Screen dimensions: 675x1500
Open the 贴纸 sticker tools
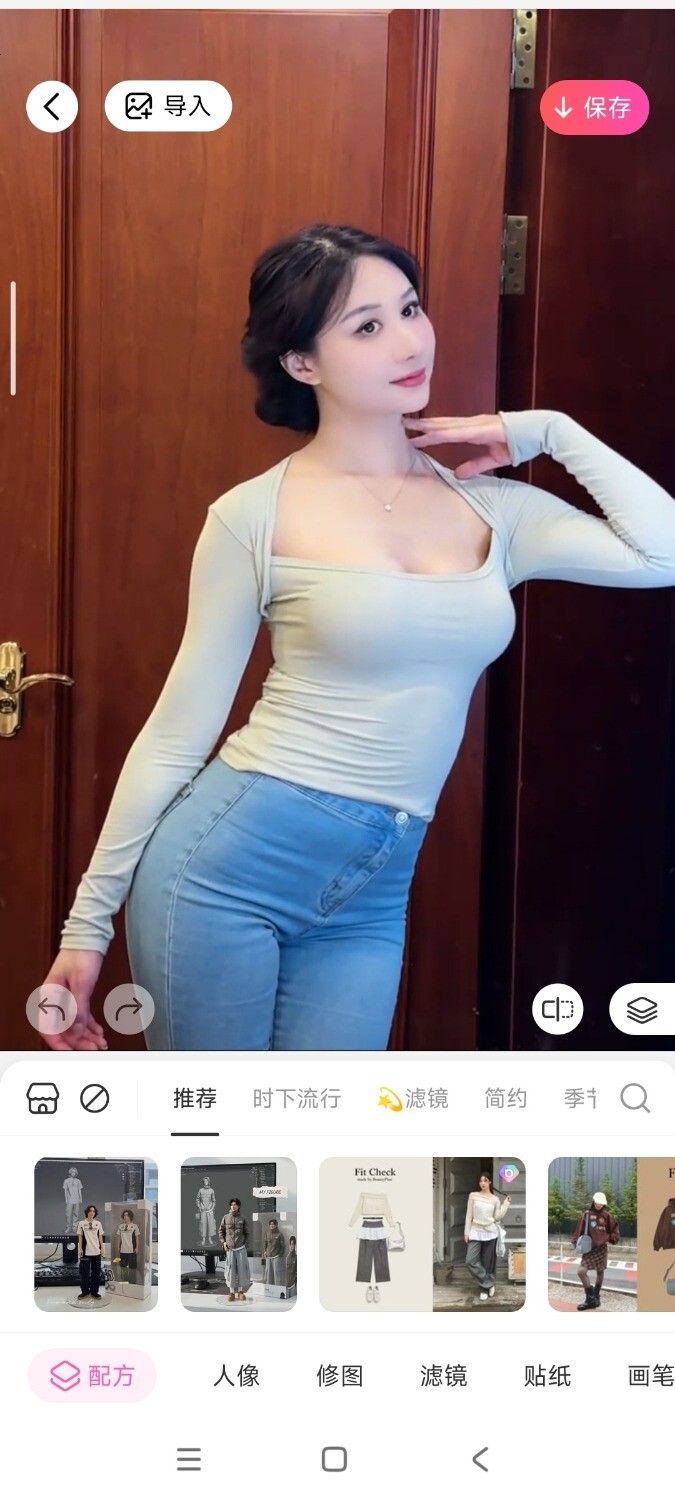pos(547,1376)
